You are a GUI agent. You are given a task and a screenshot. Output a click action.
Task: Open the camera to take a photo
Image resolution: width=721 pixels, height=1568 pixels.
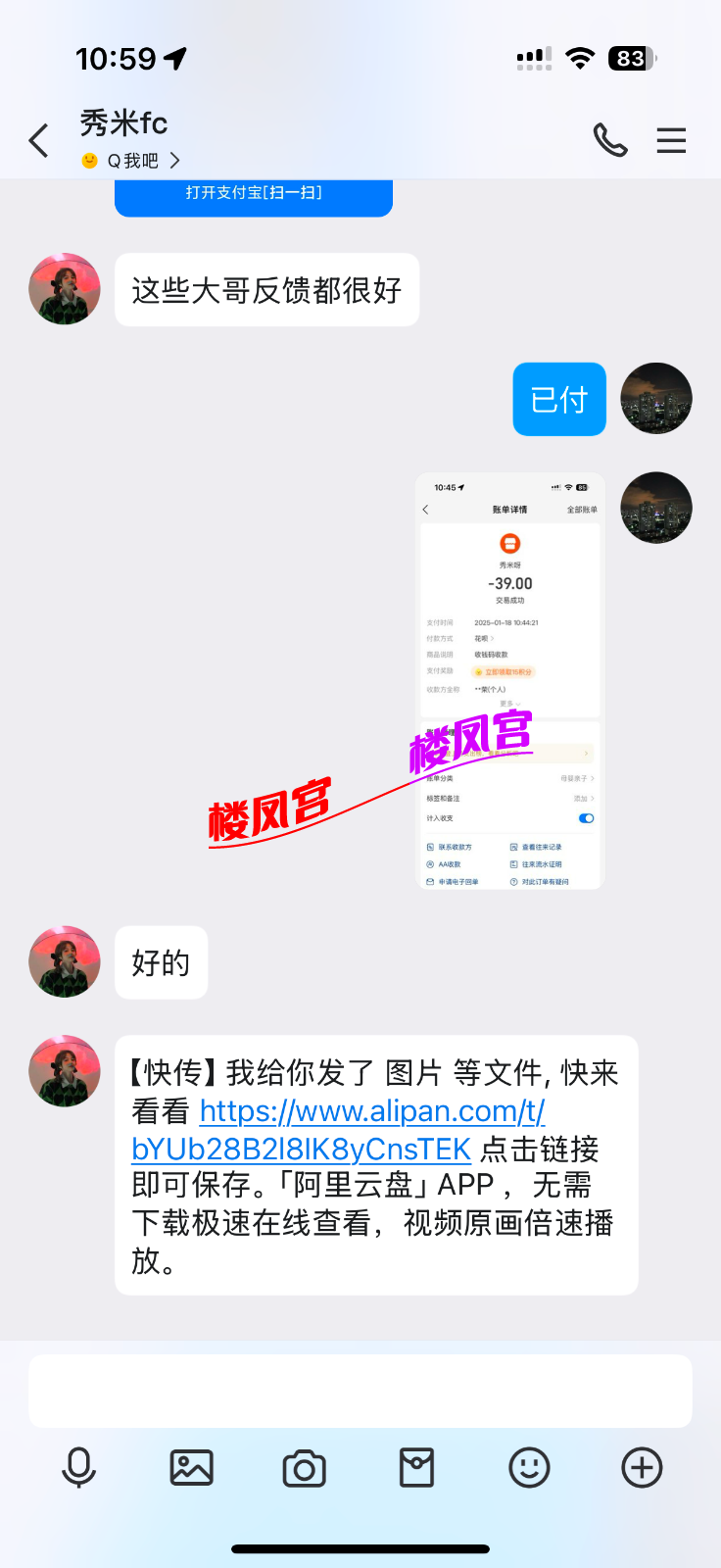304,1468
